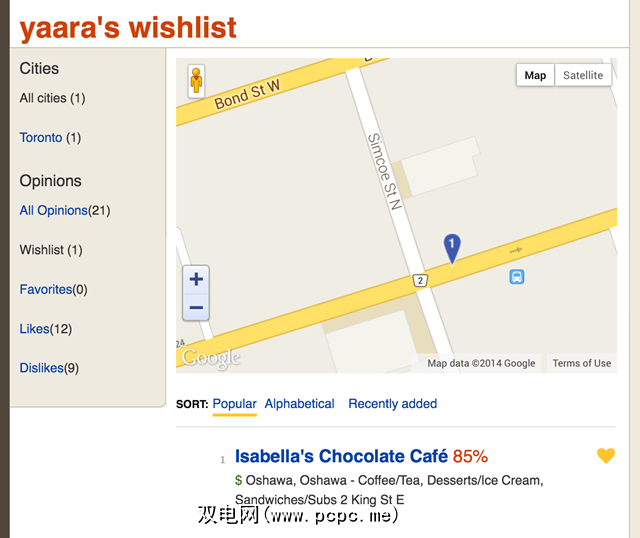The width and height of the screenshot is (640, 538).
Task: Toggle heart for Isabella's Chocolate Café
Action: (x=606, y=456)
